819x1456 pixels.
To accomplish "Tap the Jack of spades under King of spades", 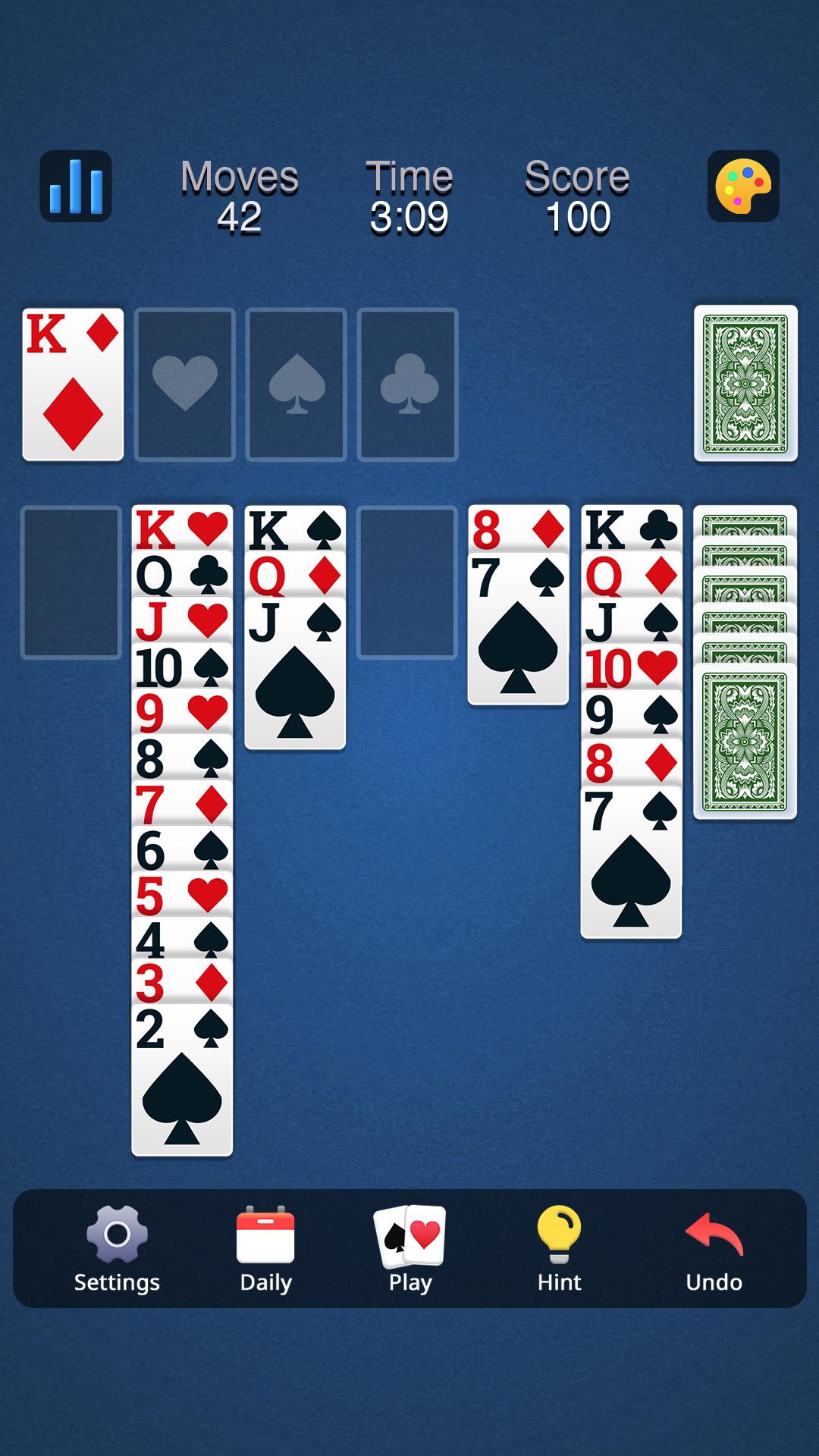I will 295,675.
